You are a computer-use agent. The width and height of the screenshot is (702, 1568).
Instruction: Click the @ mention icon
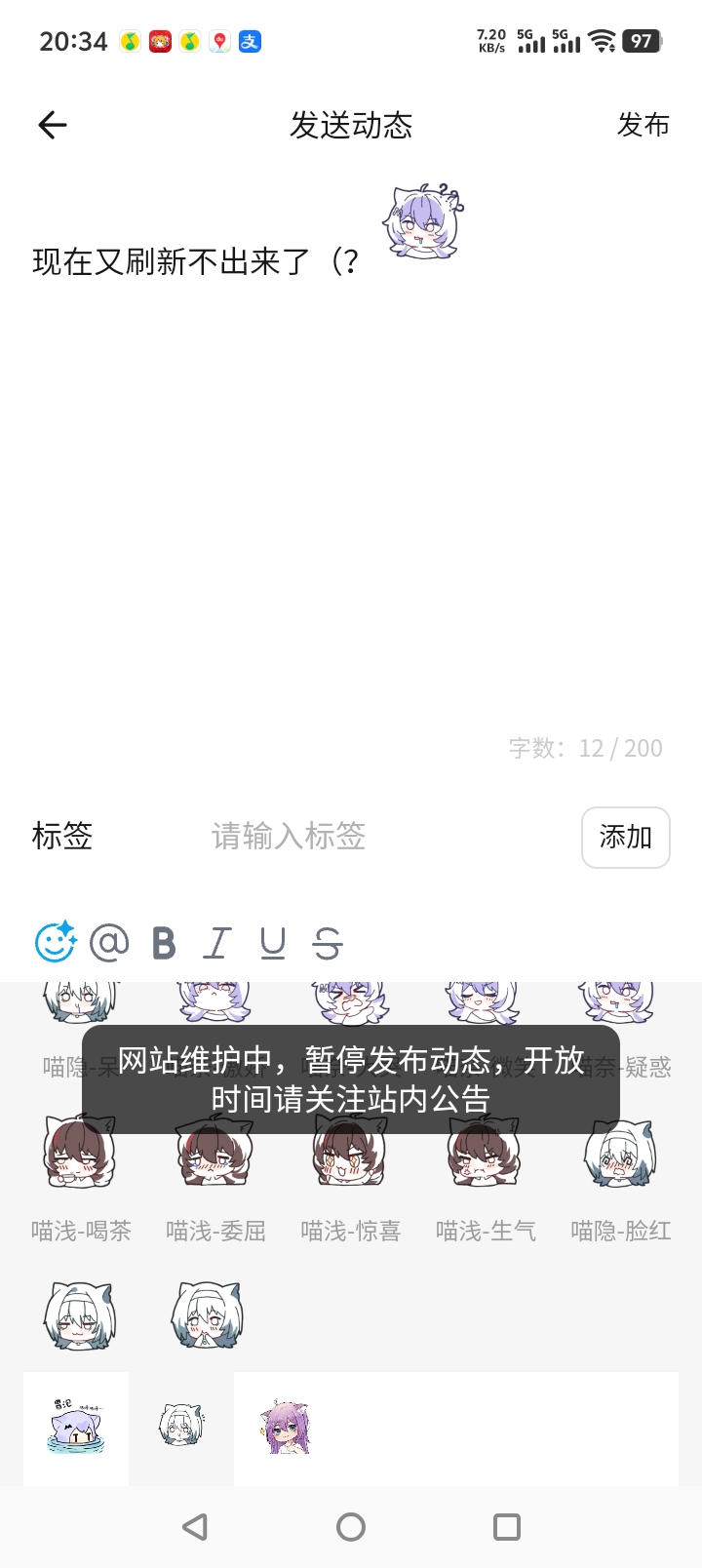(x=110, y=943)
